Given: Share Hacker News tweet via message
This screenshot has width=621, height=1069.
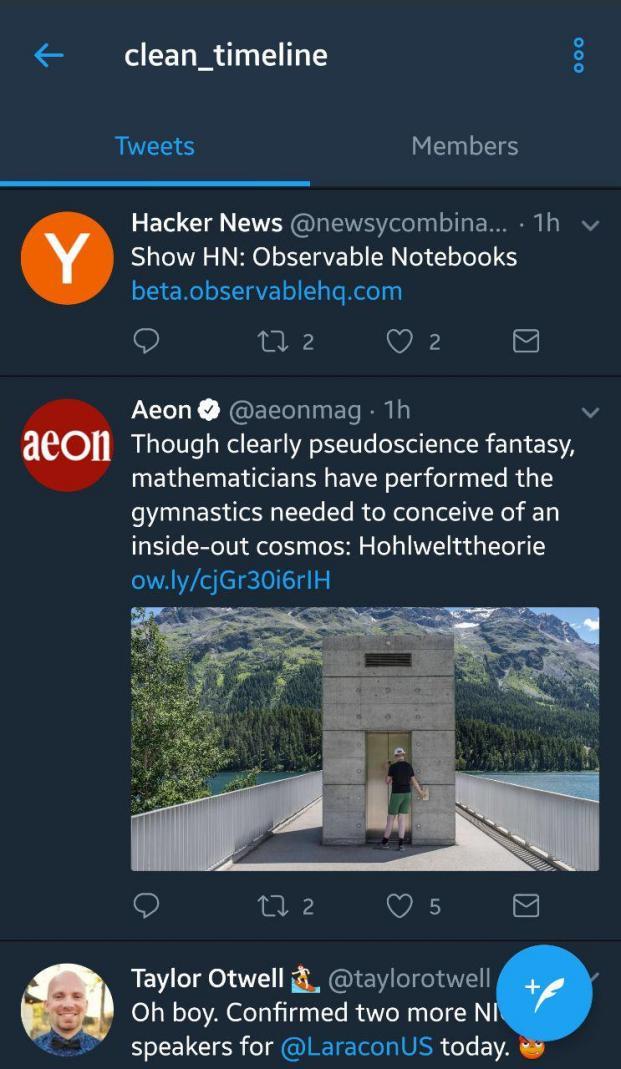Looking at the screenshot, I should point(526,342).
